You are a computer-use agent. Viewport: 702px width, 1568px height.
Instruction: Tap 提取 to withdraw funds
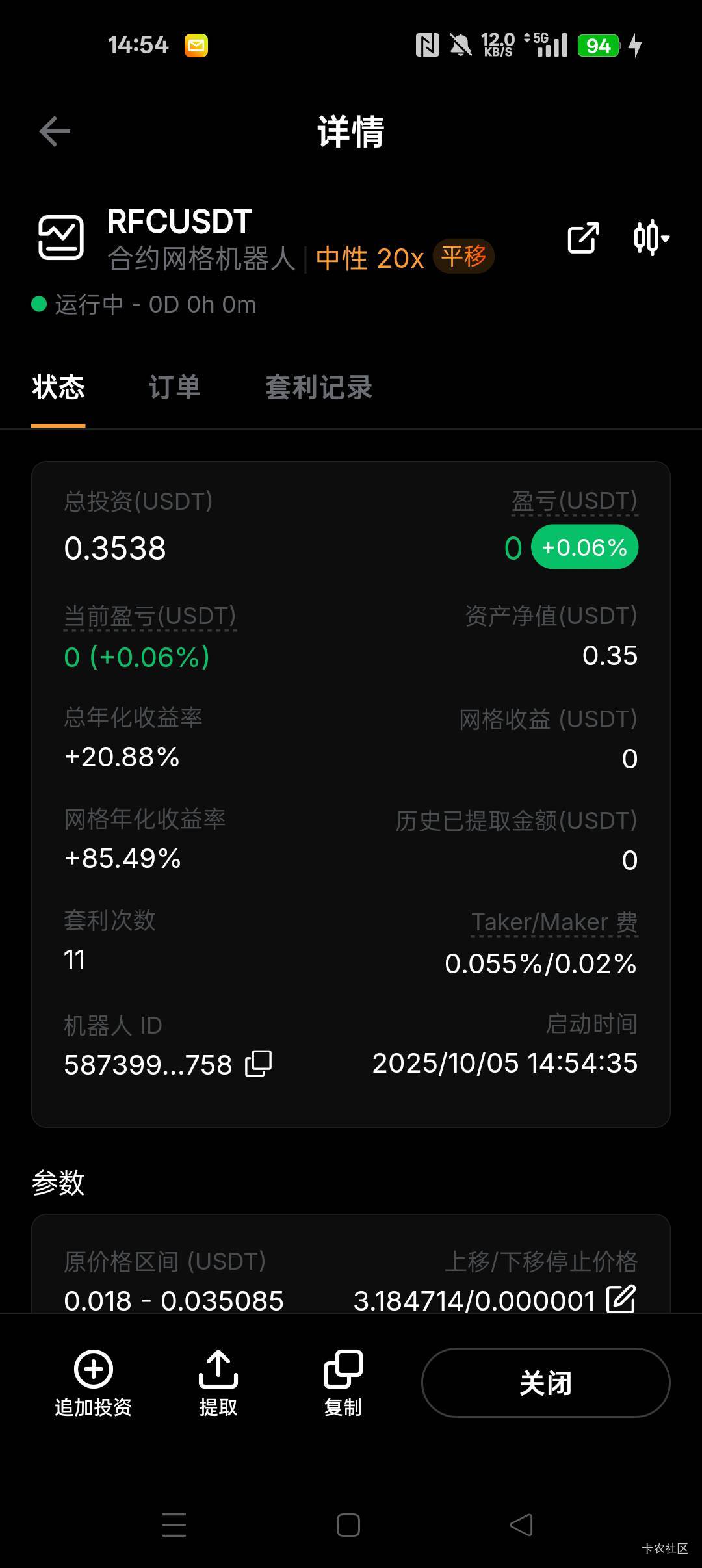click(x=218, y=1382)
